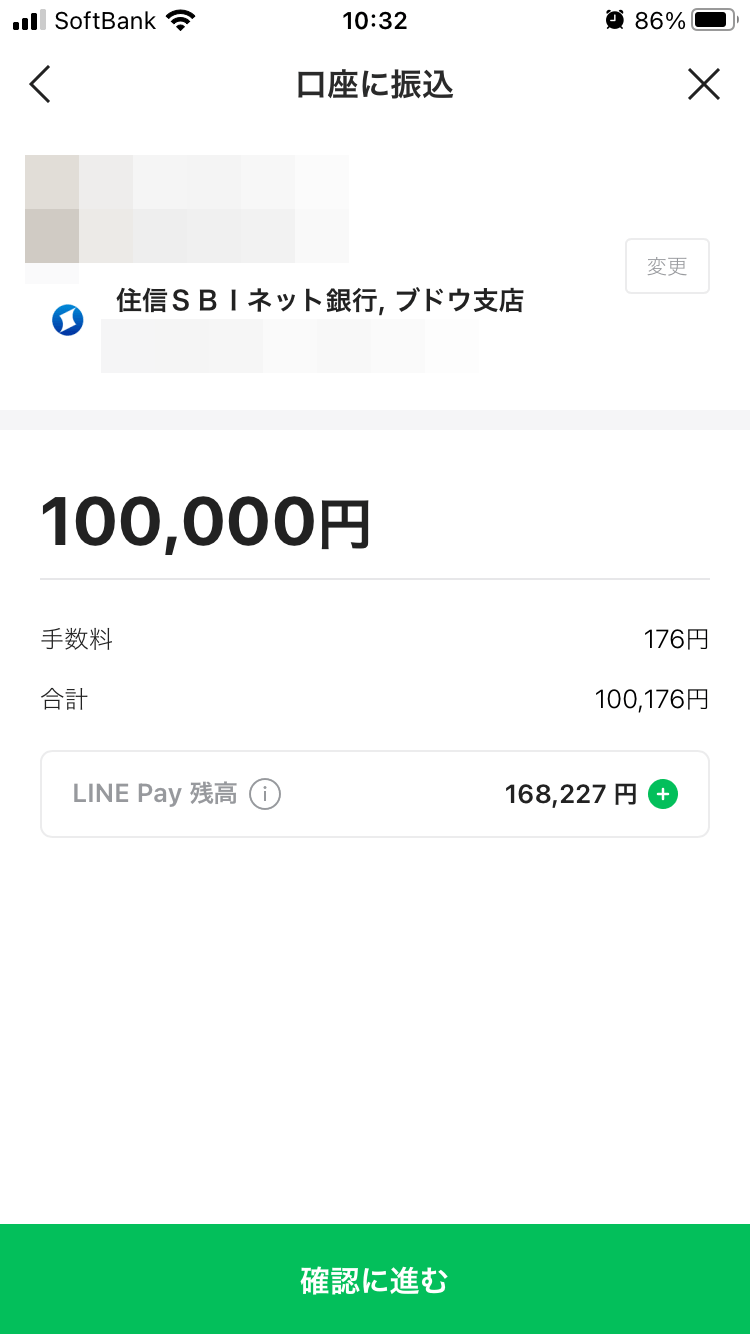
Task: Tap the back arrow to return
Action: point(40,84)
